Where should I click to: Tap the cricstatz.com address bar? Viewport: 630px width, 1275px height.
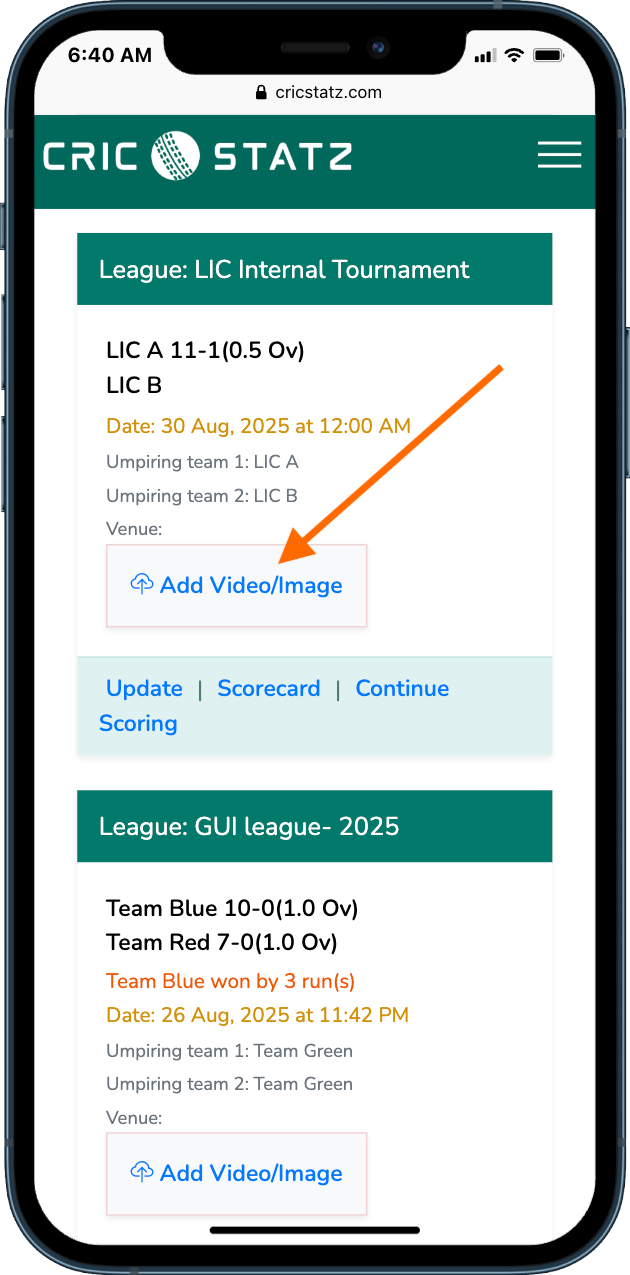(x=316, y=93)
